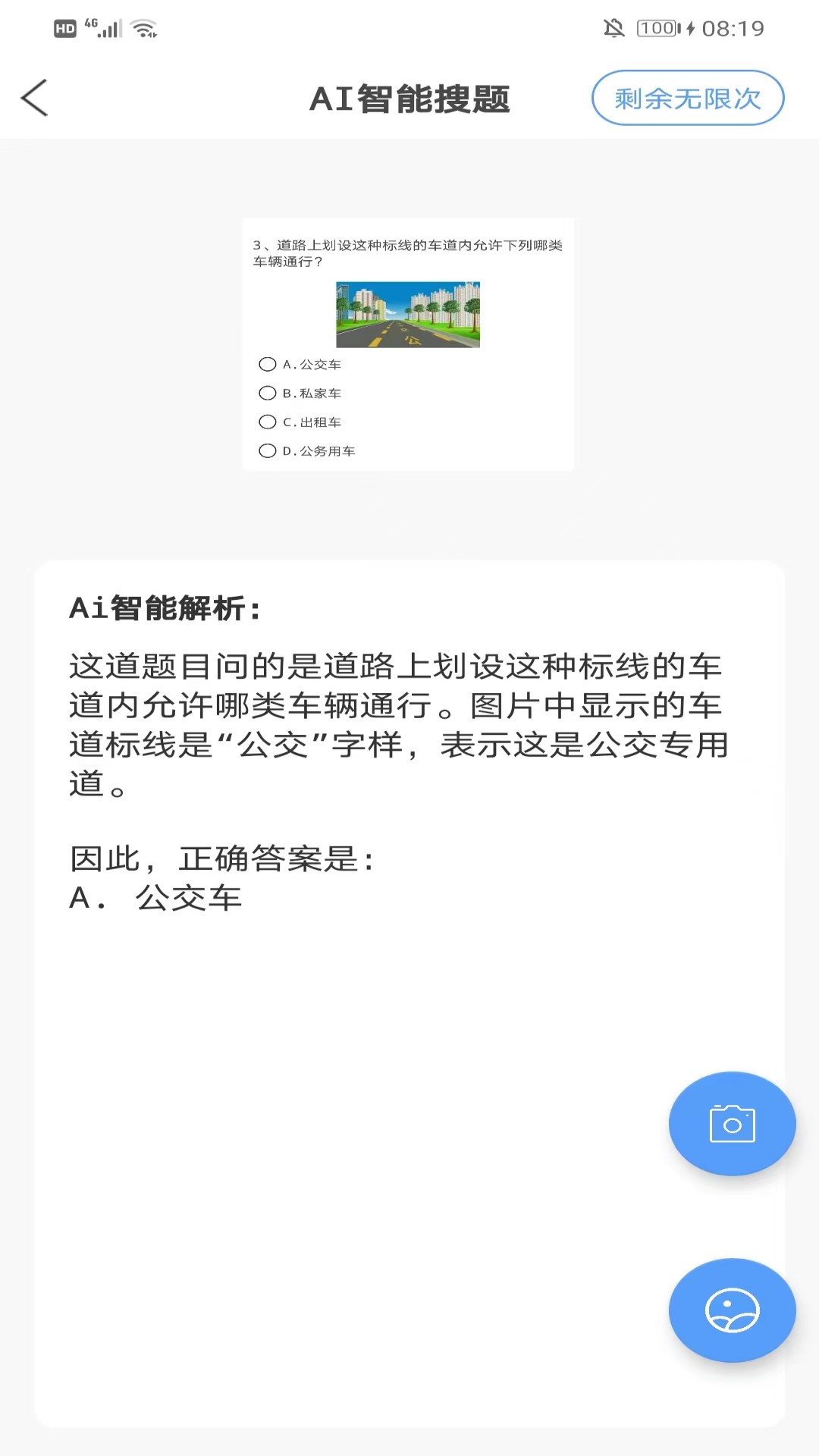The height and width of the screenshot is (1456, 819).
Task: Select option A 公交车
Action: click(303, 364)
